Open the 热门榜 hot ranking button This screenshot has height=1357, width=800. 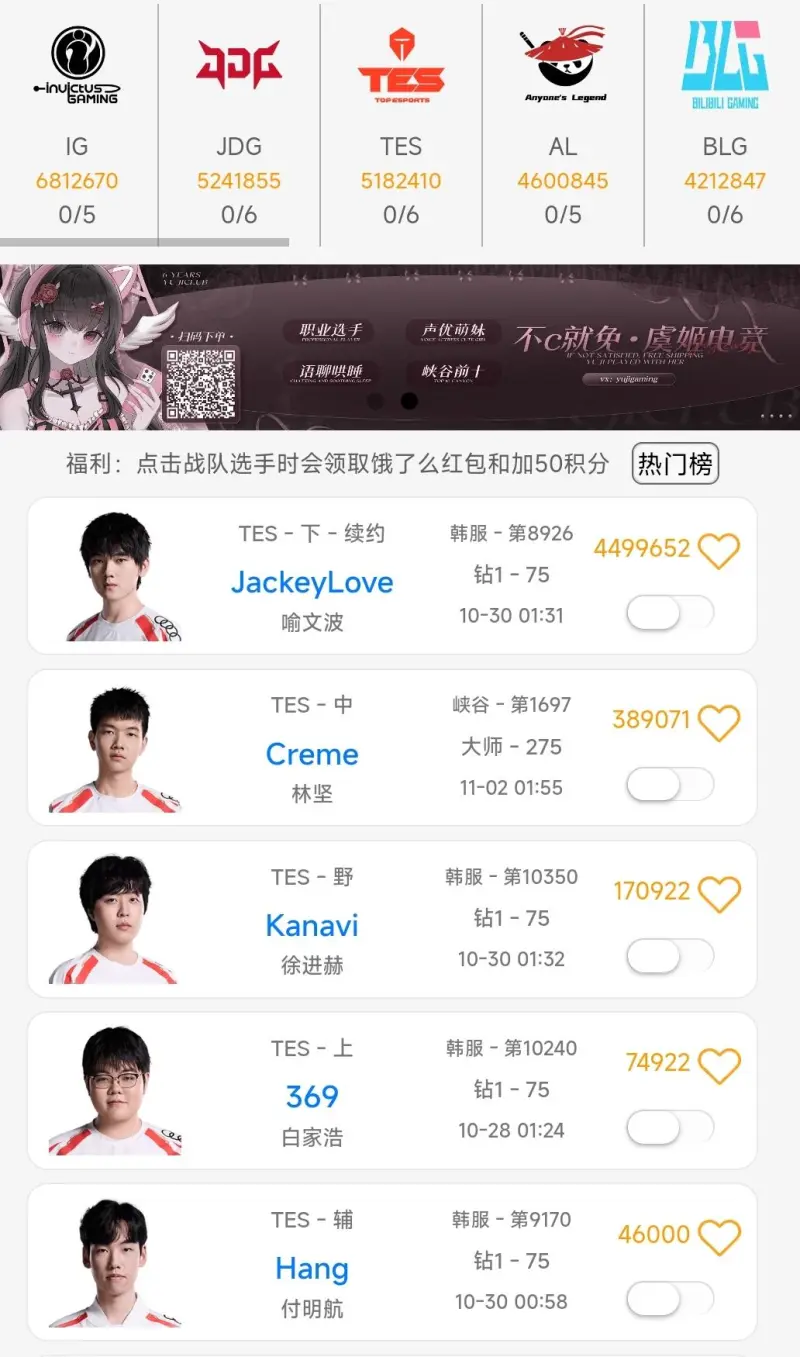click(x=675, y=464)
